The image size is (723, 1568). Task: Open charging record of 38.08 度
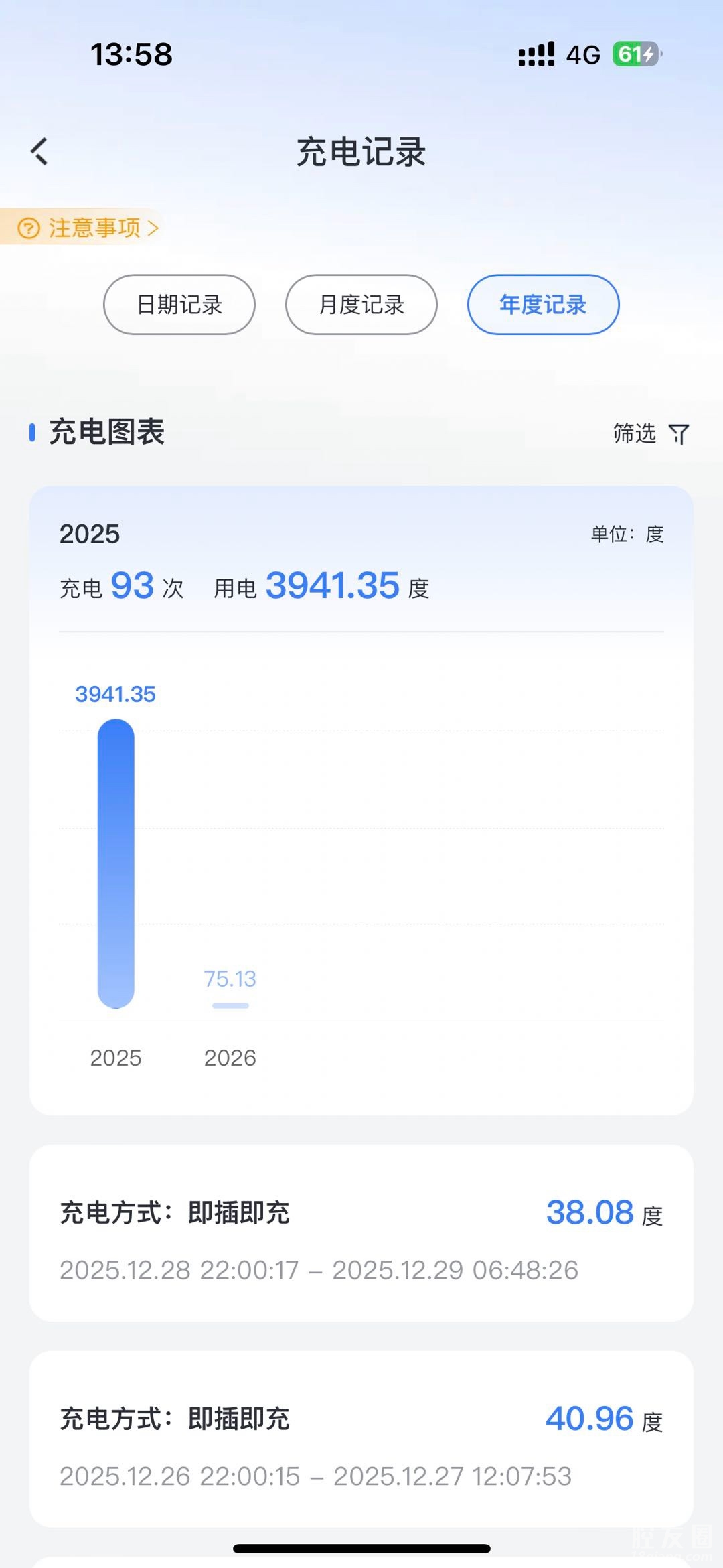(x=361, y=1233)
